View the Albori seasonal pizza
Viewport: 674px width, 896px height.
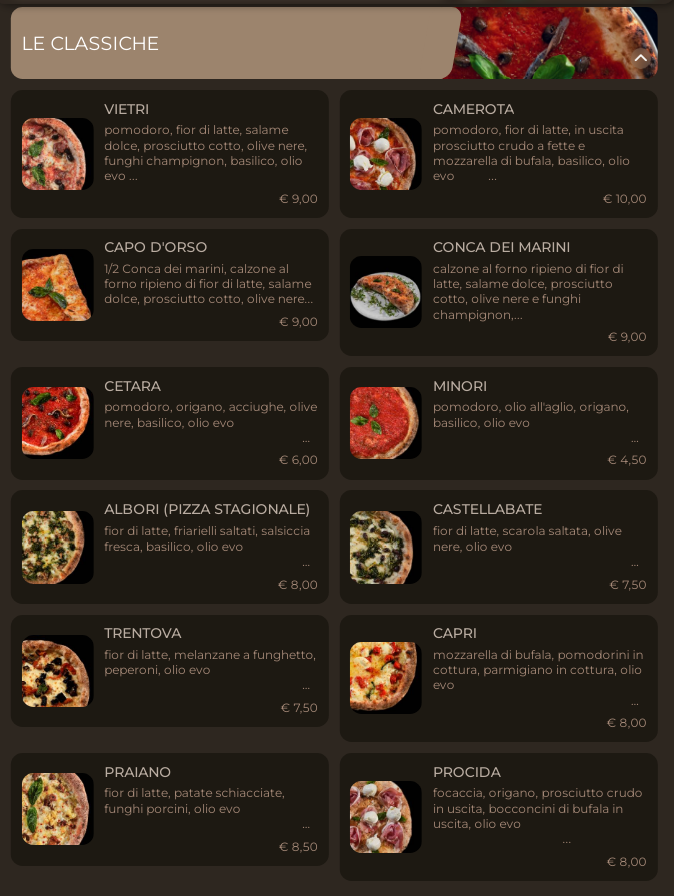[170, 546]
